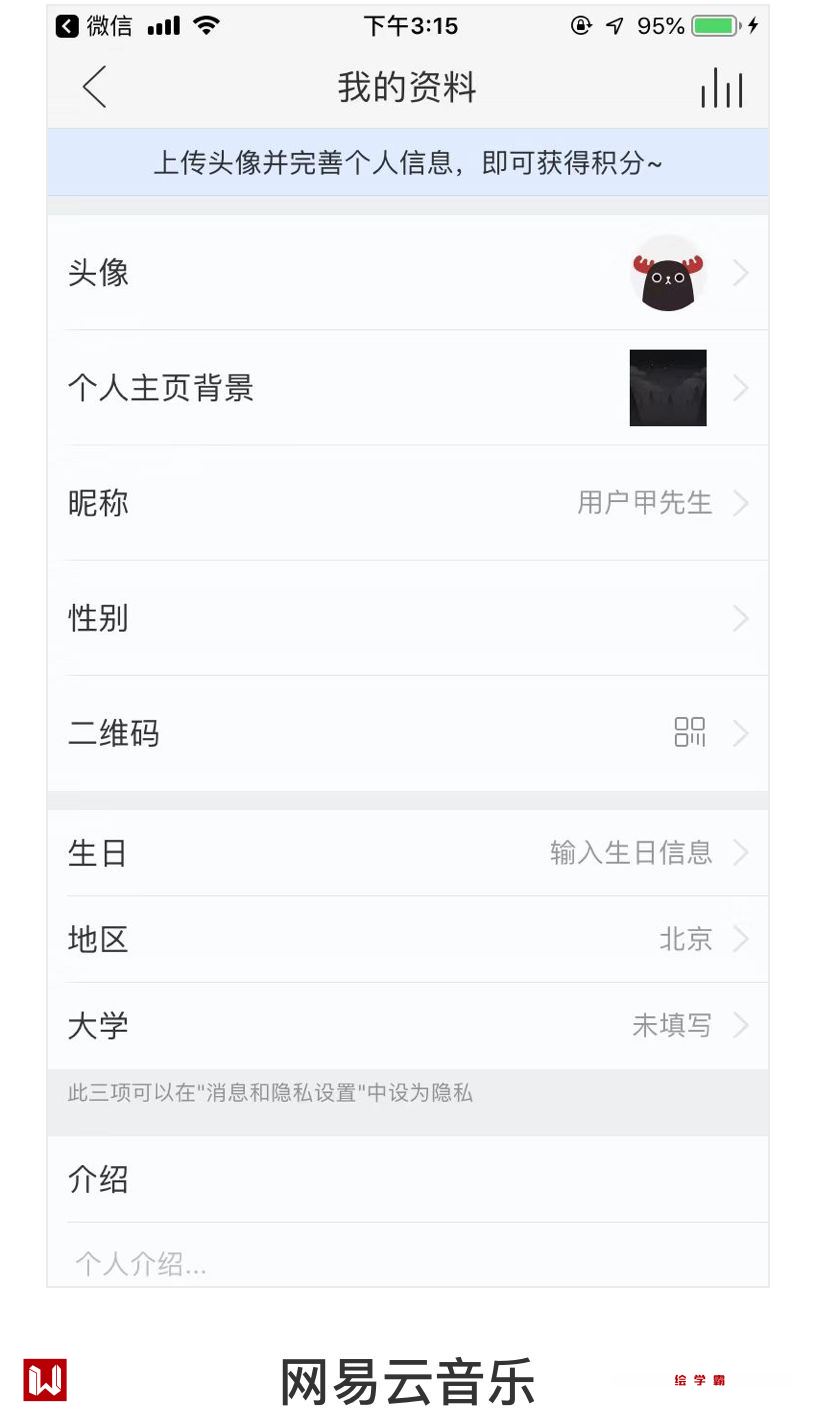This screenshot has width=816, height=1418.
Task: Return to 微信 via status bar
Action: 95,26
